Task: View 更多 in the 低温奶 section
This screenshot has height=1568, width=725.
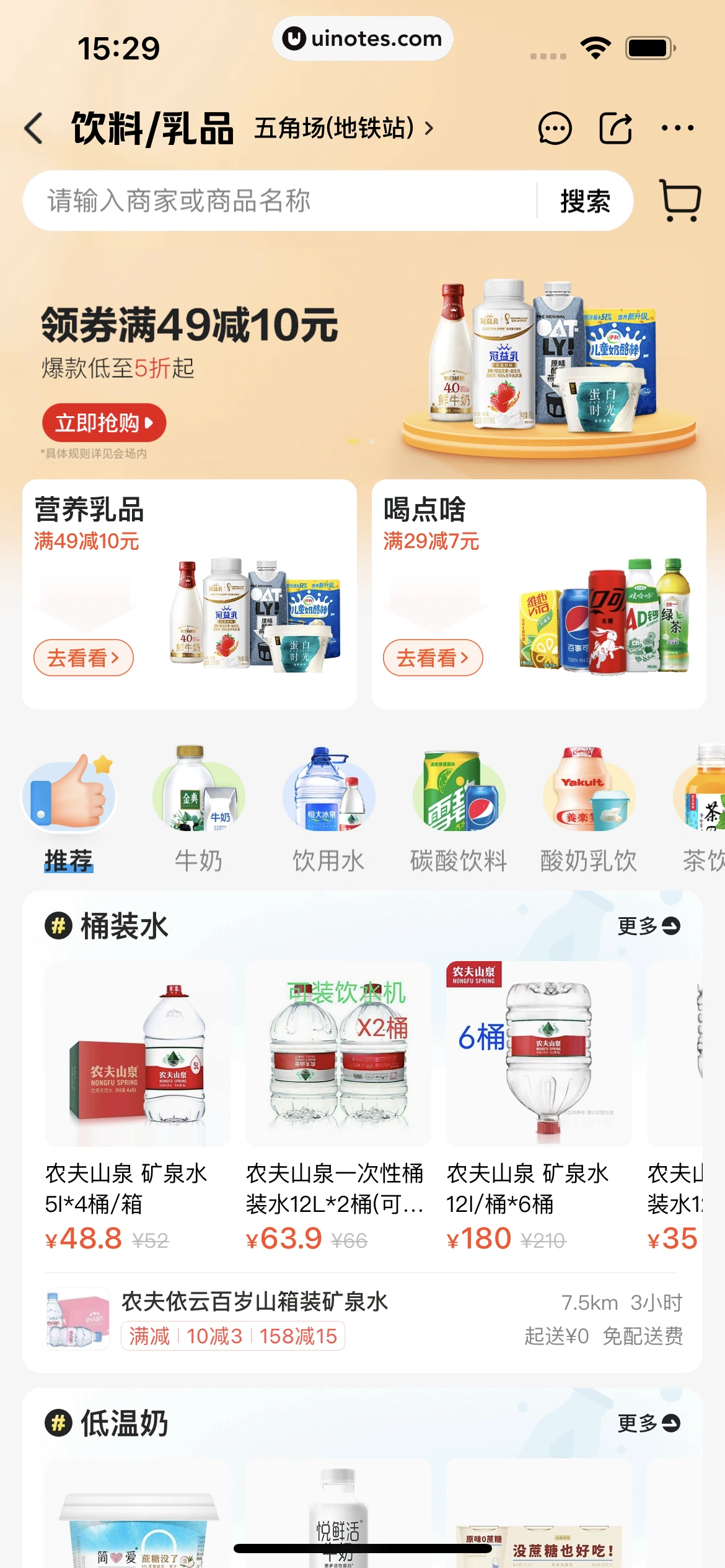Action: point(648,1423)
